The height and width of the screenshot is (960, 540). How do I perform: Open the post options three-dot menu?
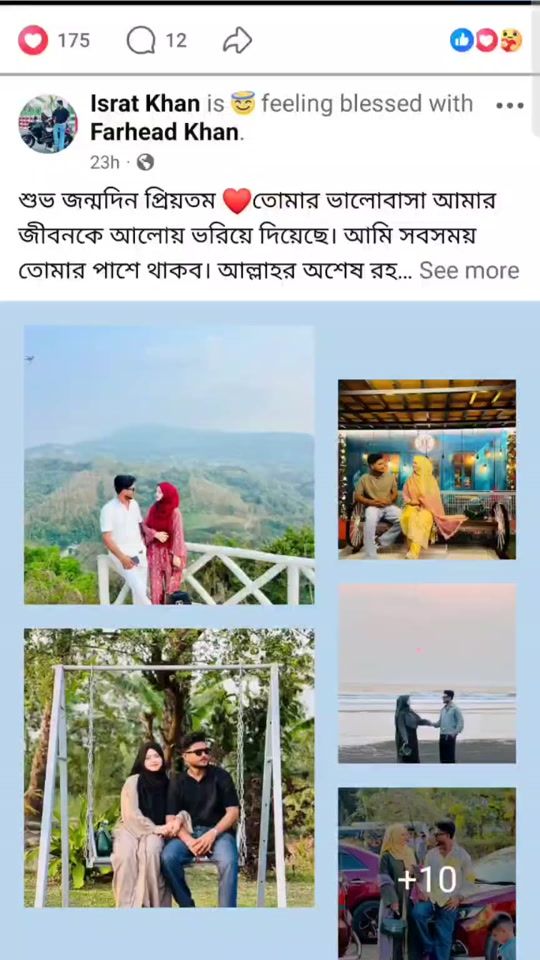[510, 105]
